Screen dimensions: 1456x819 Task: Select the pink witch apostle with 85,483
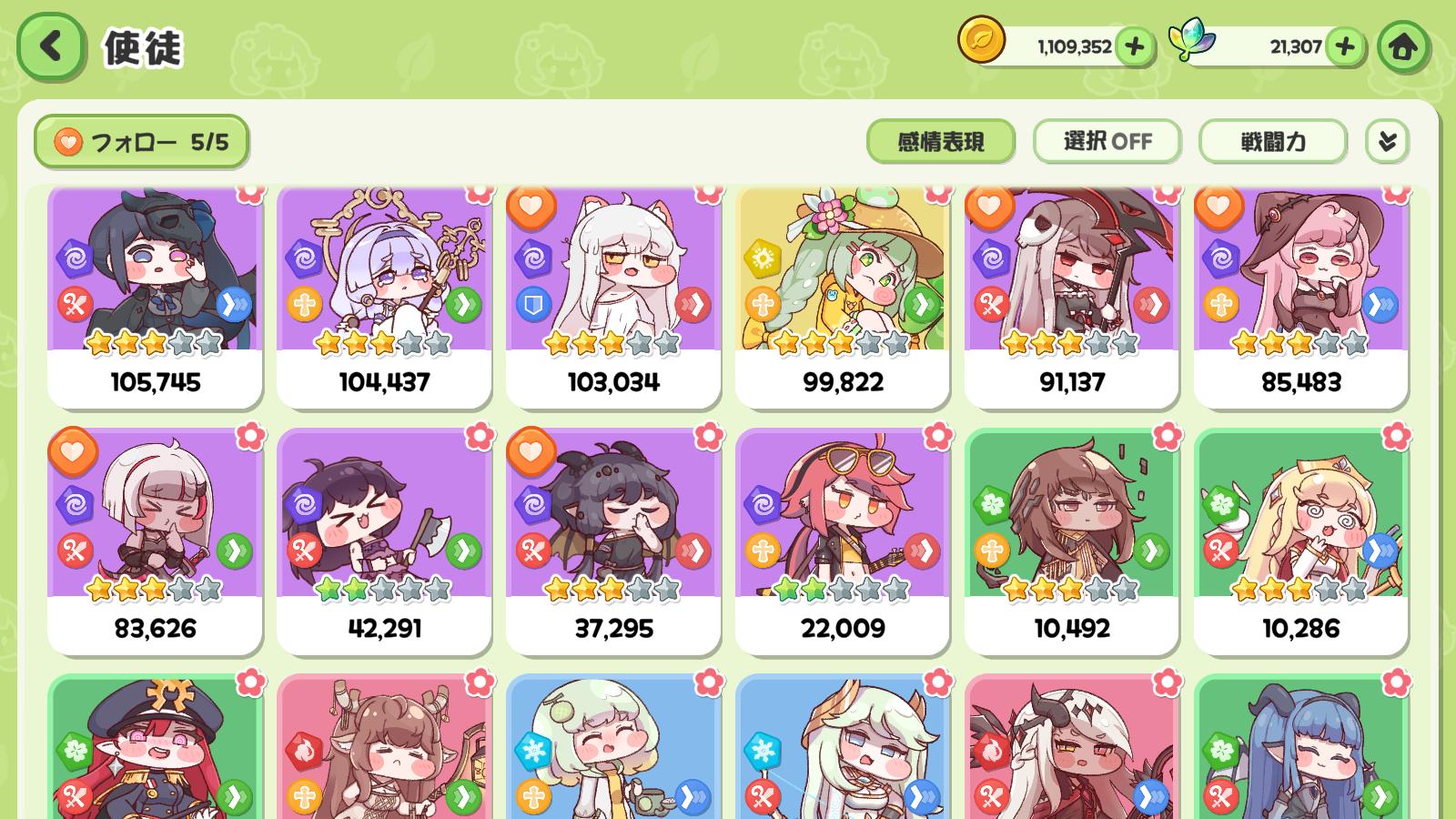coord(1301,291)
